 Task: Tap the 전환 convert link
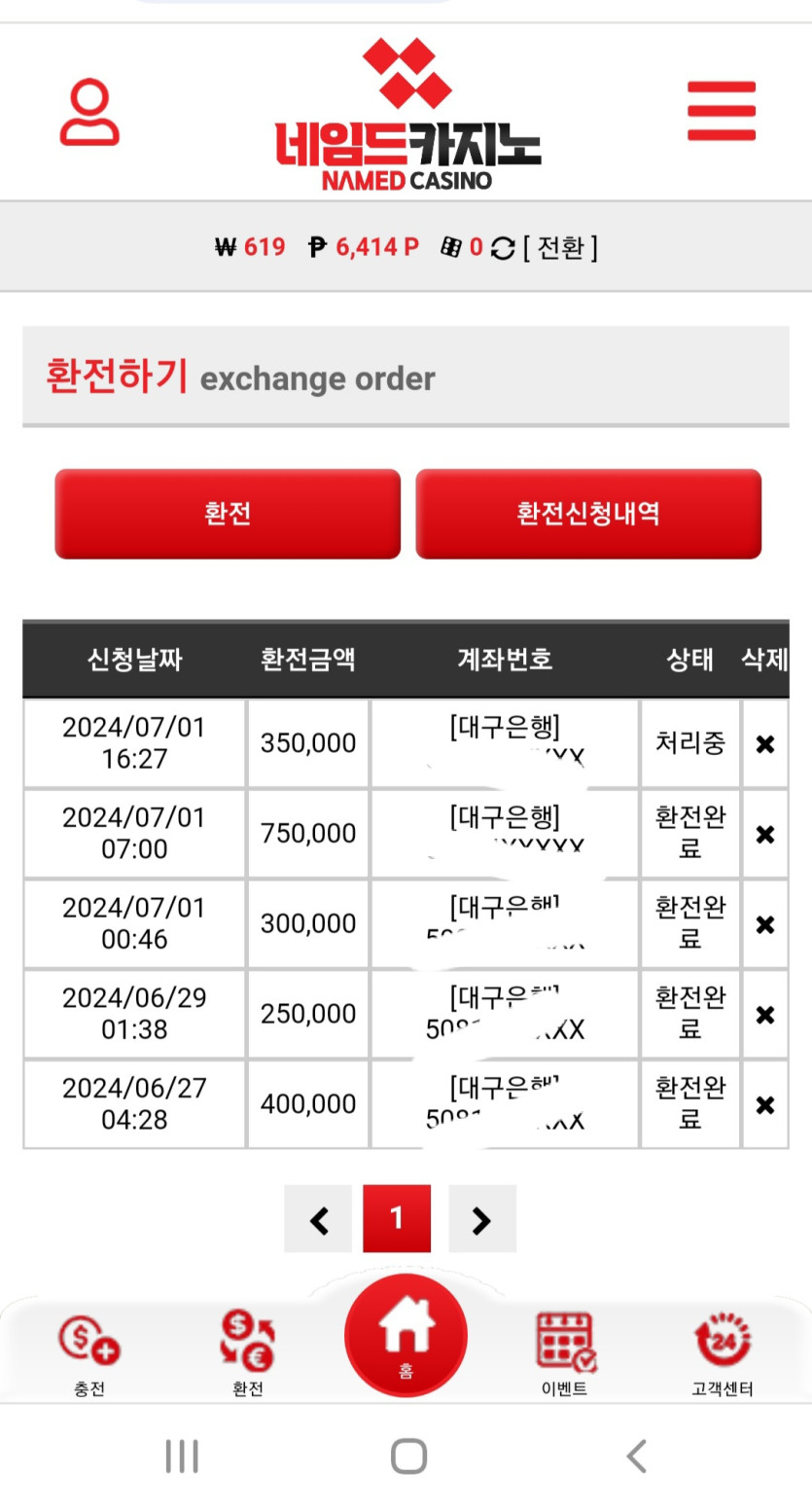560,247
